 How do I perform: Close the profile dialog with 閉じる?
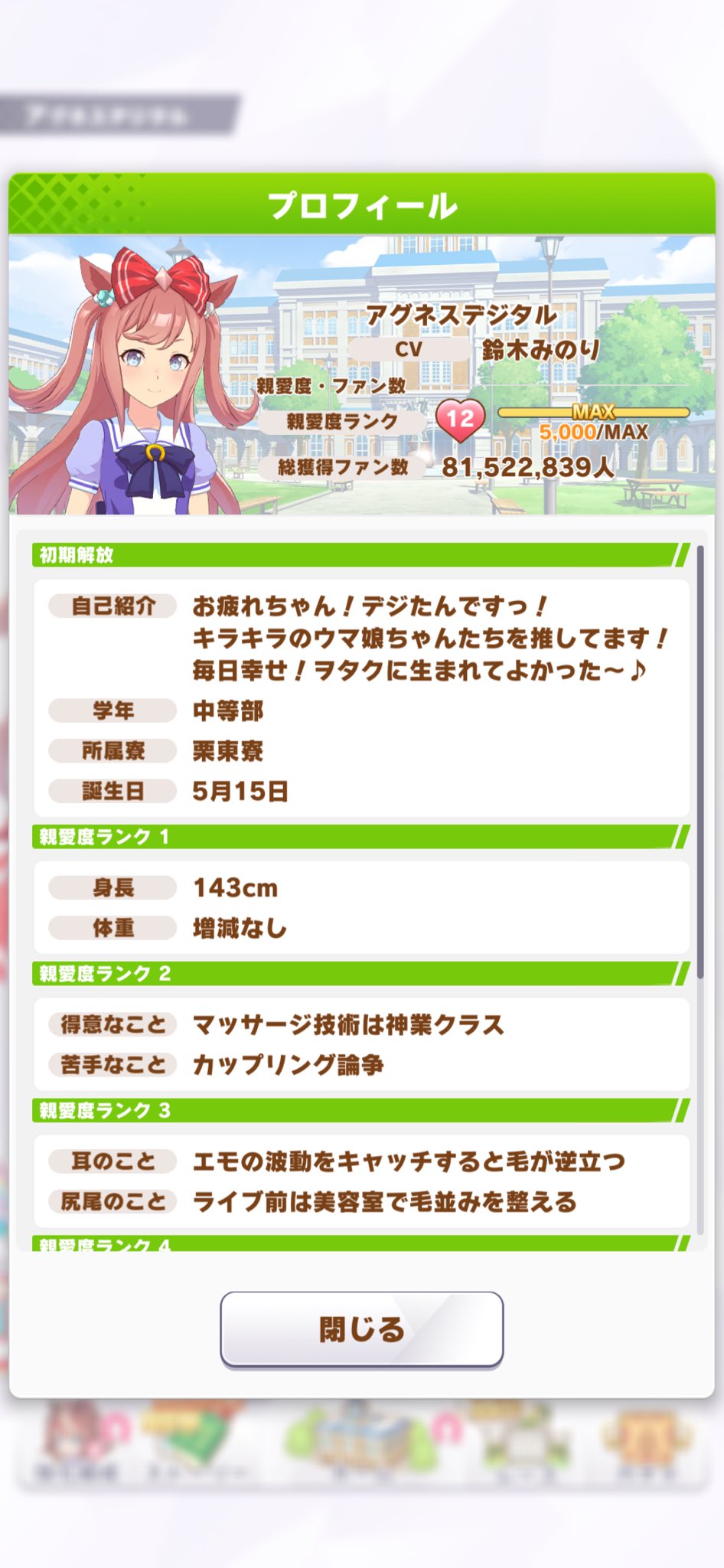coord(361,1328)
